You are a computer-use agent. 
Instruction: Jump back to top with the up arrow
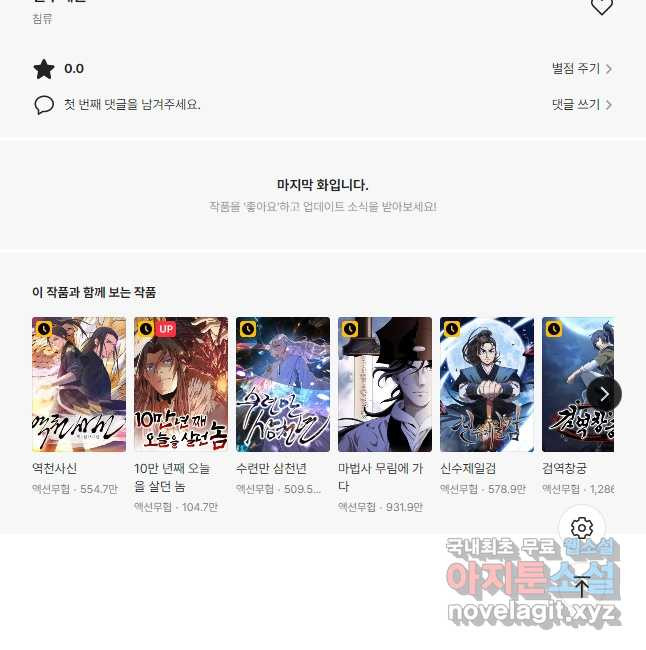582,587
